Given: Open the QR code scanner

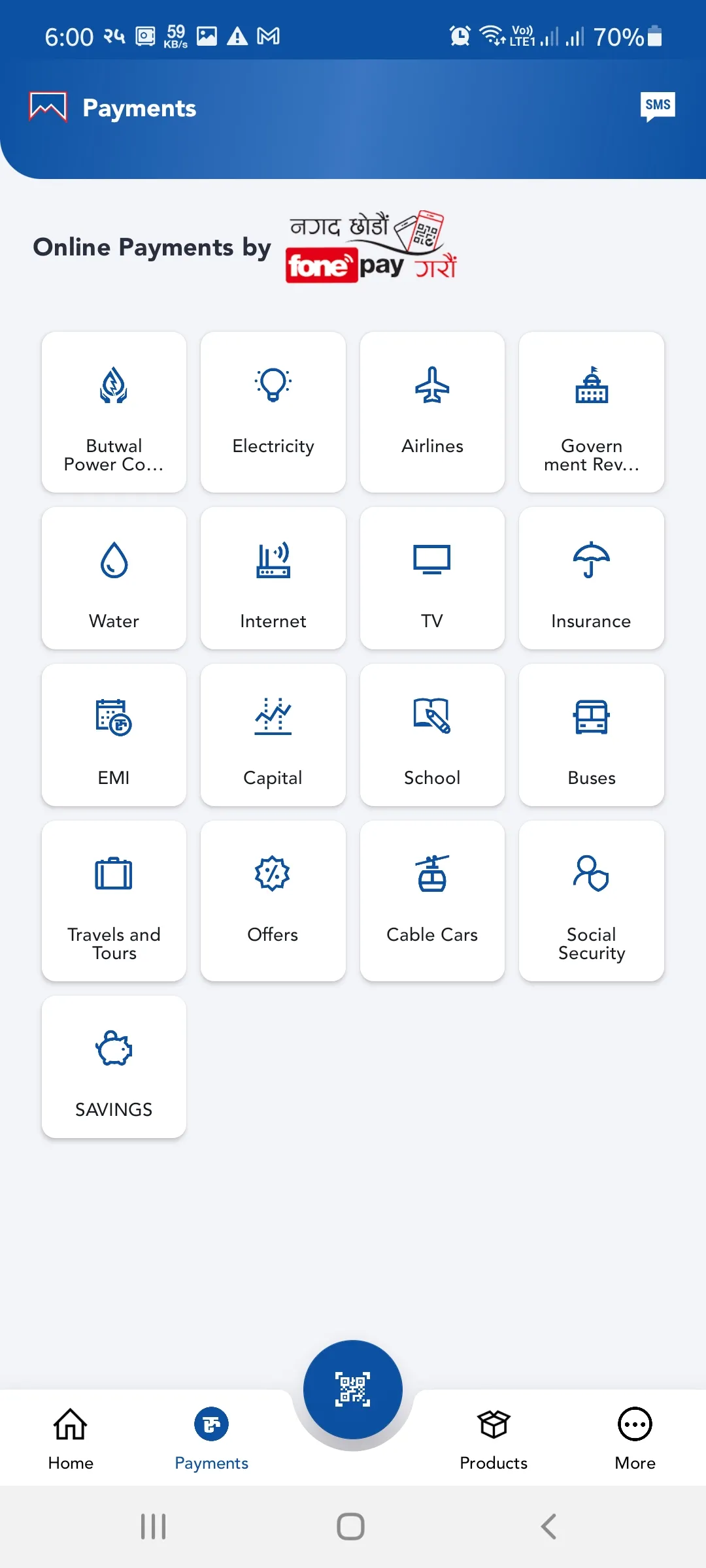Looking at the screenshot, I should pyautogui.click(x=352, y=1389).
